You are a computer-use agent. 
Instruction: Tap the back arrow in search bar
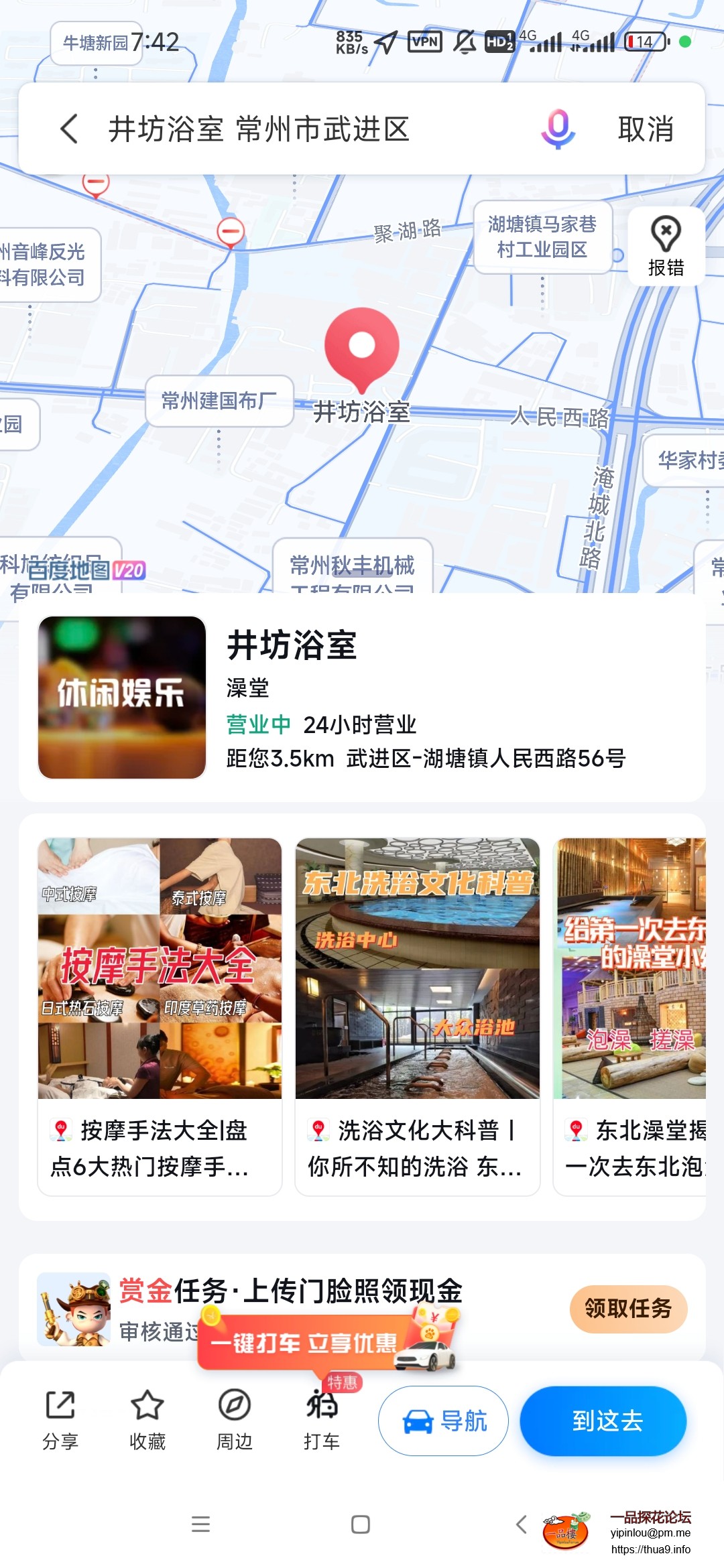point(69,129)
